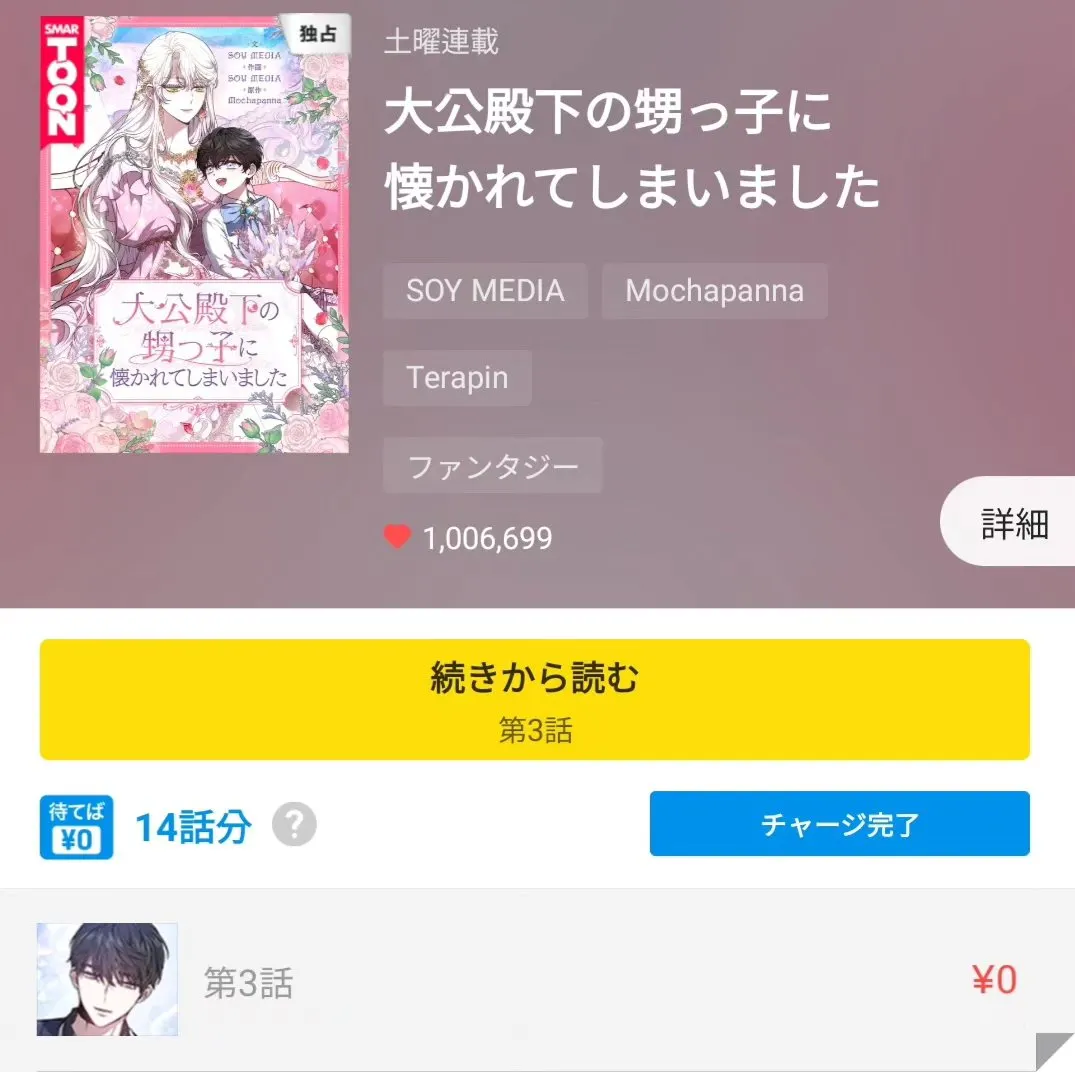Open the 詳細 details panel
Viewport: 1075px width, 1075px height.
pyautogui.click(x=1012, y=523)
